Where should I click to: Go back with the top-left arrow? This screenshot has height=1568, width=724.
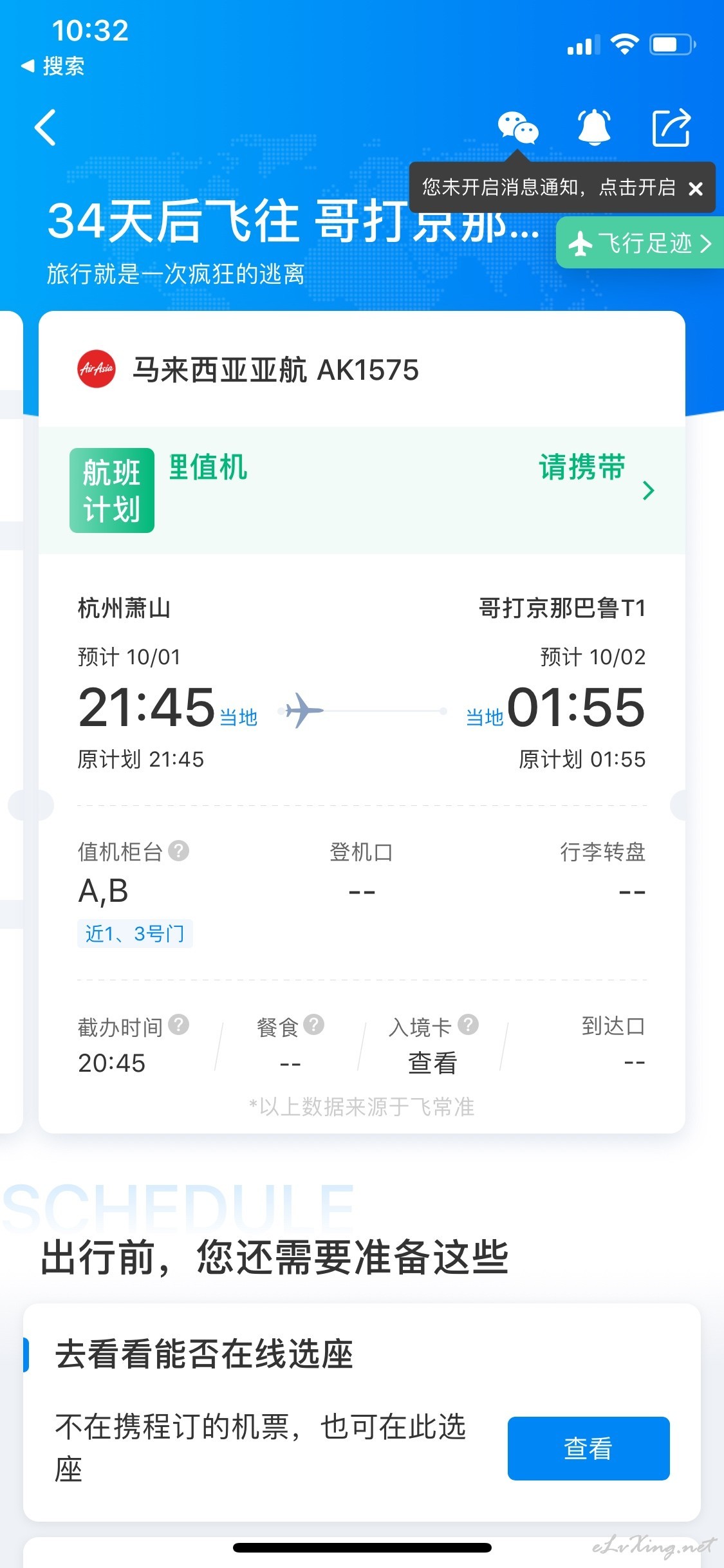click(x=45, y=127)
